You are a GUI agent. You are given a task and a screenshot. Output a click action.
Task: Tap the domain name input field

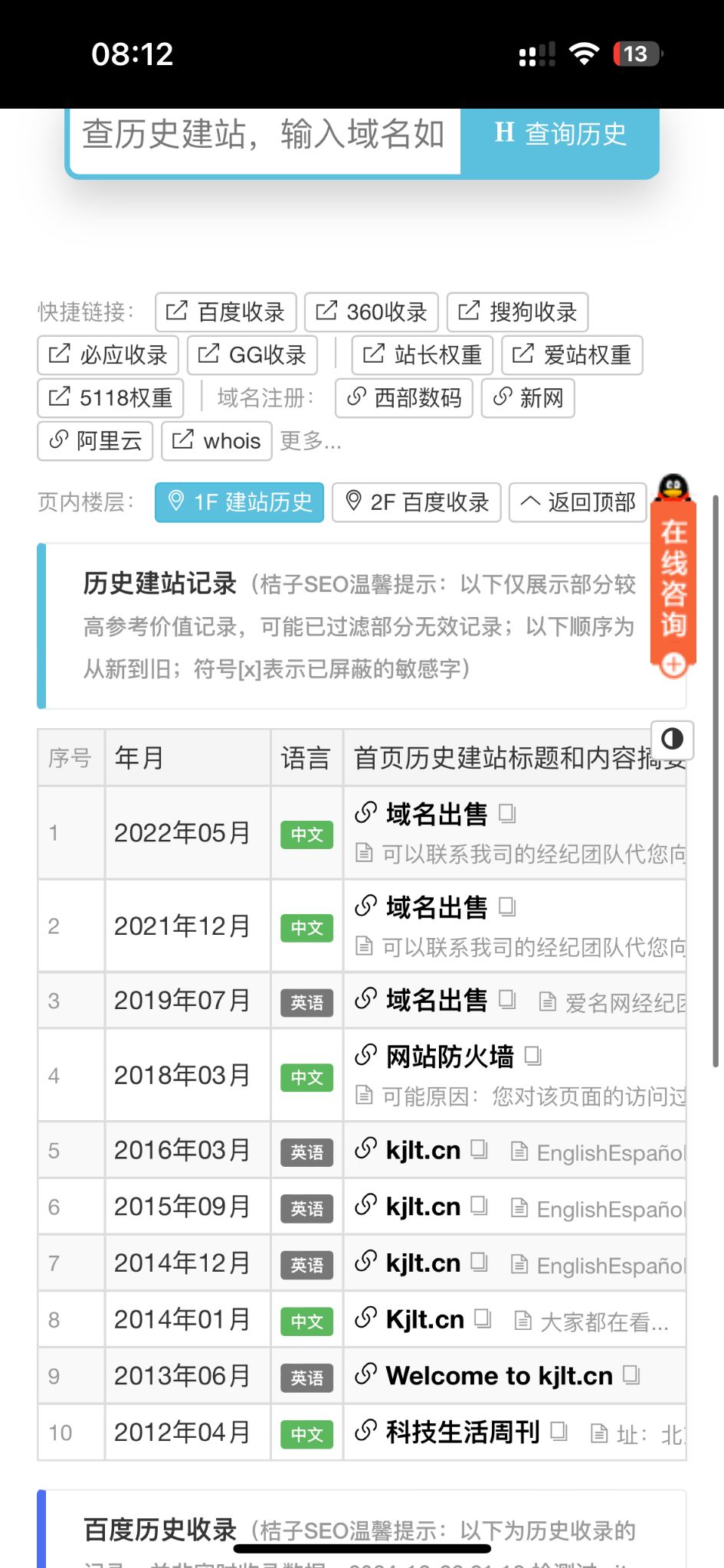264,135
